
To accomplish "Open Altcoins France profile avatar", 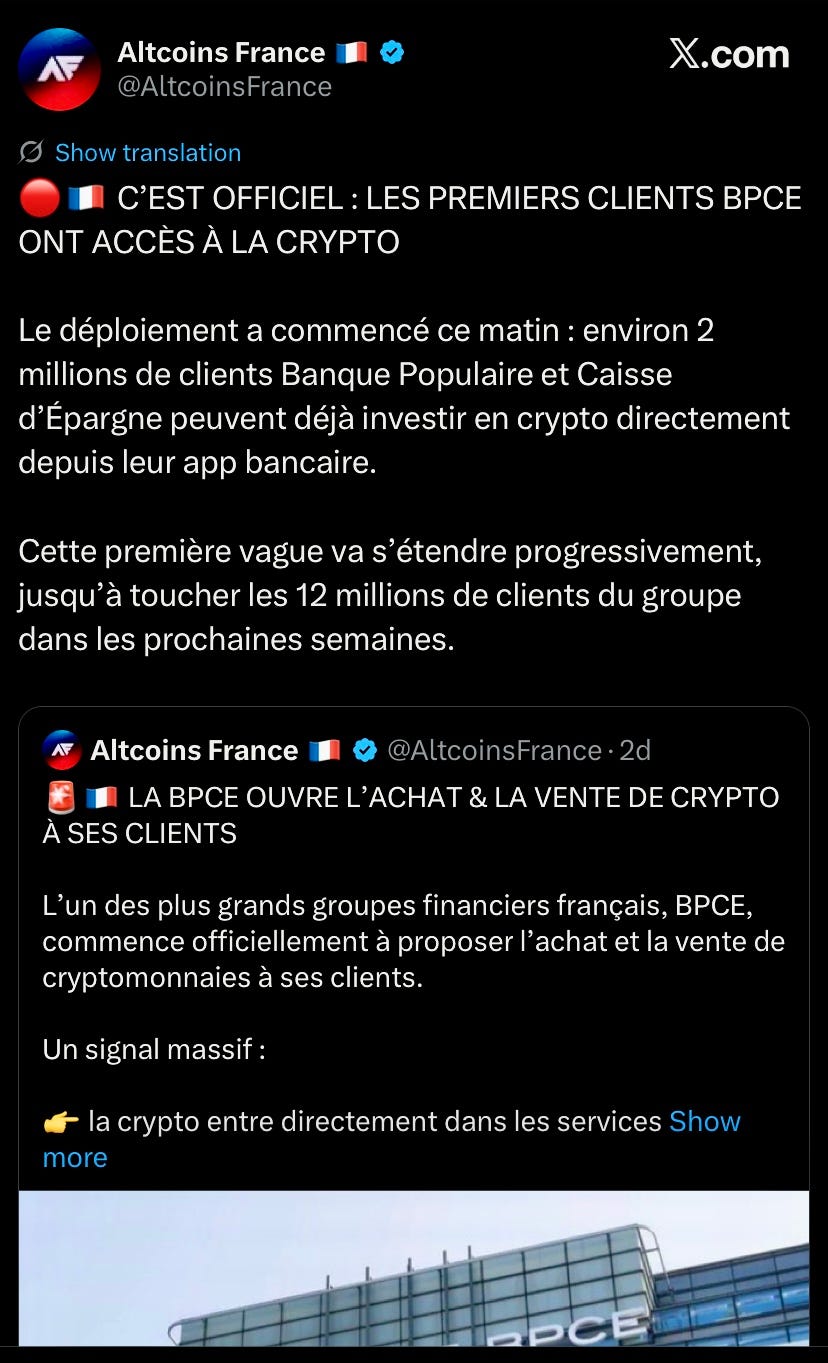I will point(59,69).
